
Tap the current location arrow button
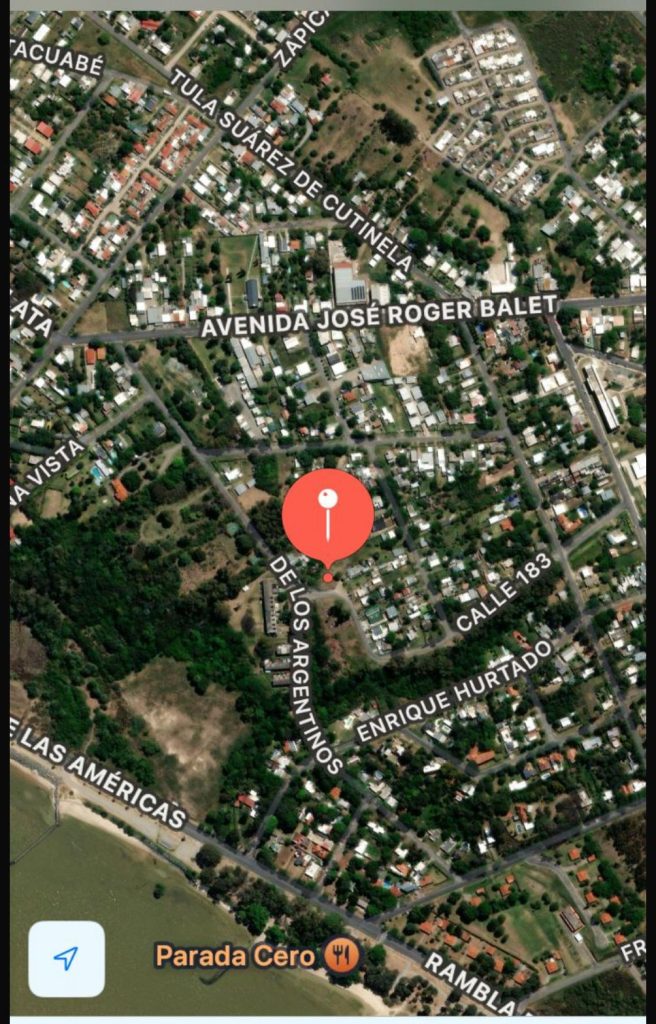pyautogui.click(x=66, y=959)
